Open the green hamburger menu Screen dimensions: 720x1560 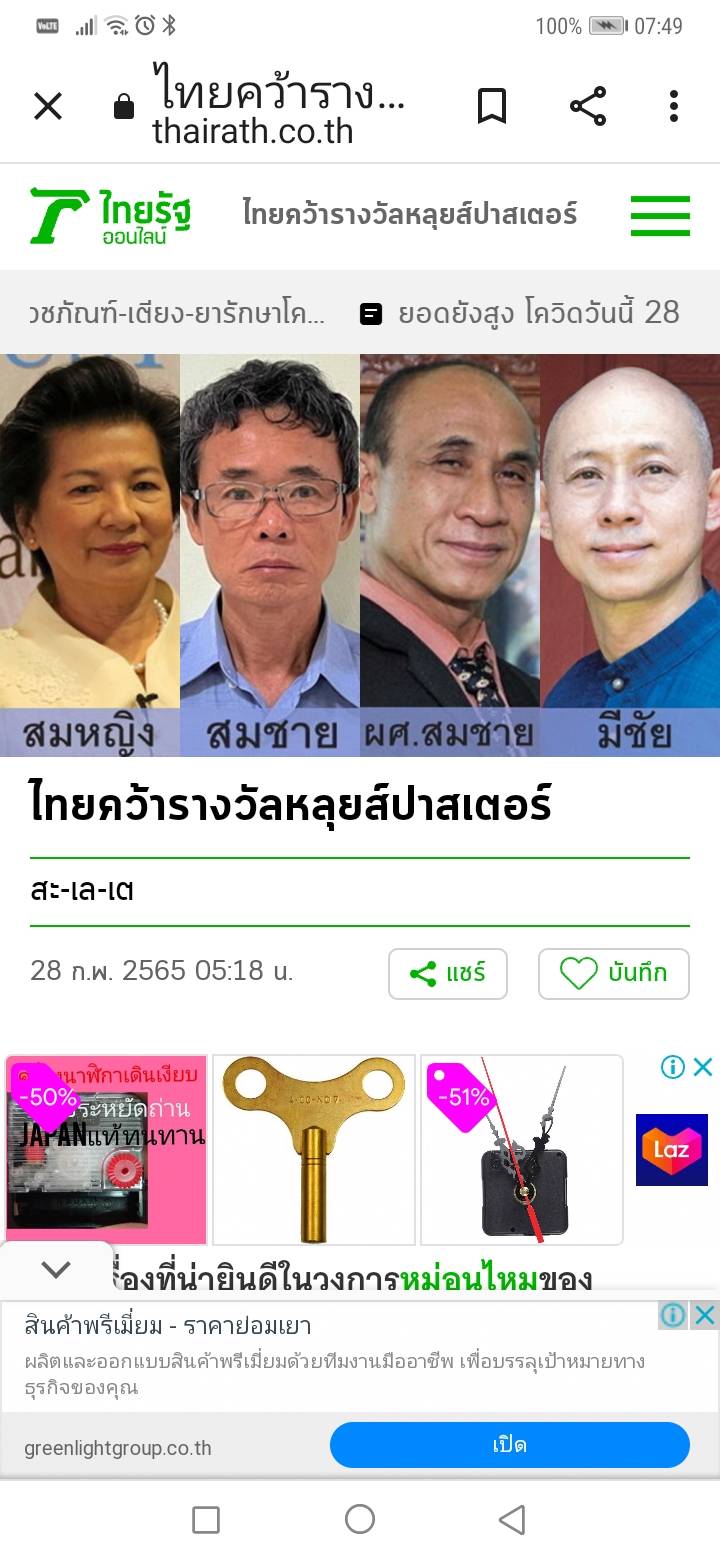point(660,215)
